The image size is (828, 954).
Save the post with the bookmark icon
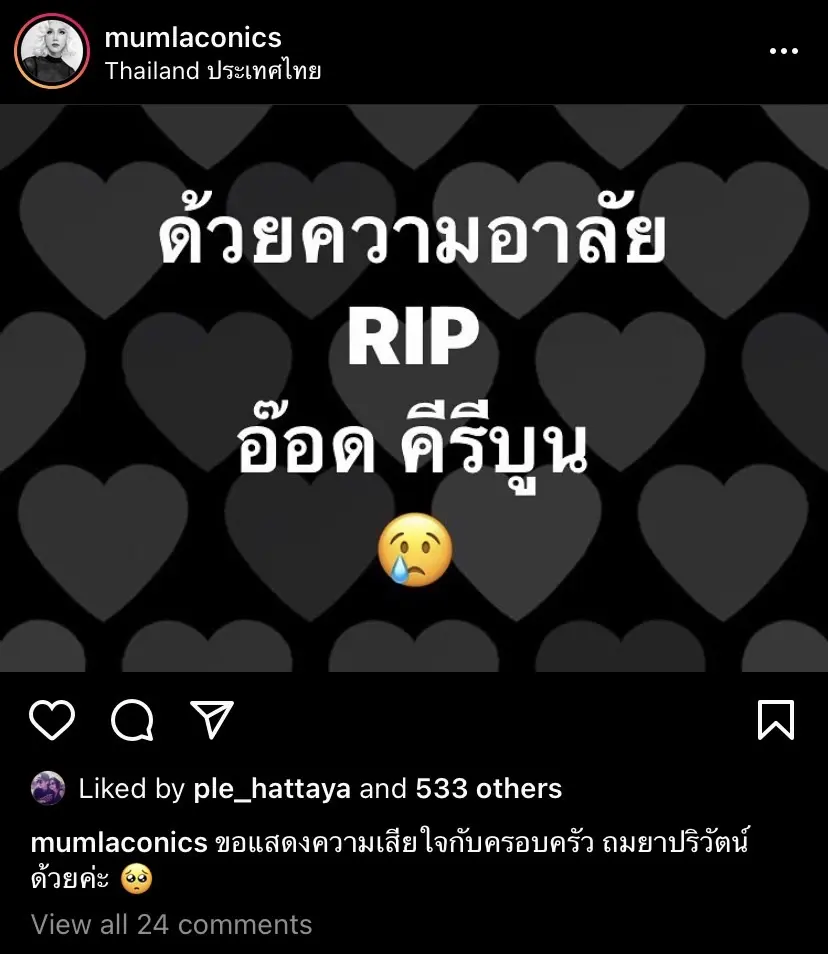775,720
